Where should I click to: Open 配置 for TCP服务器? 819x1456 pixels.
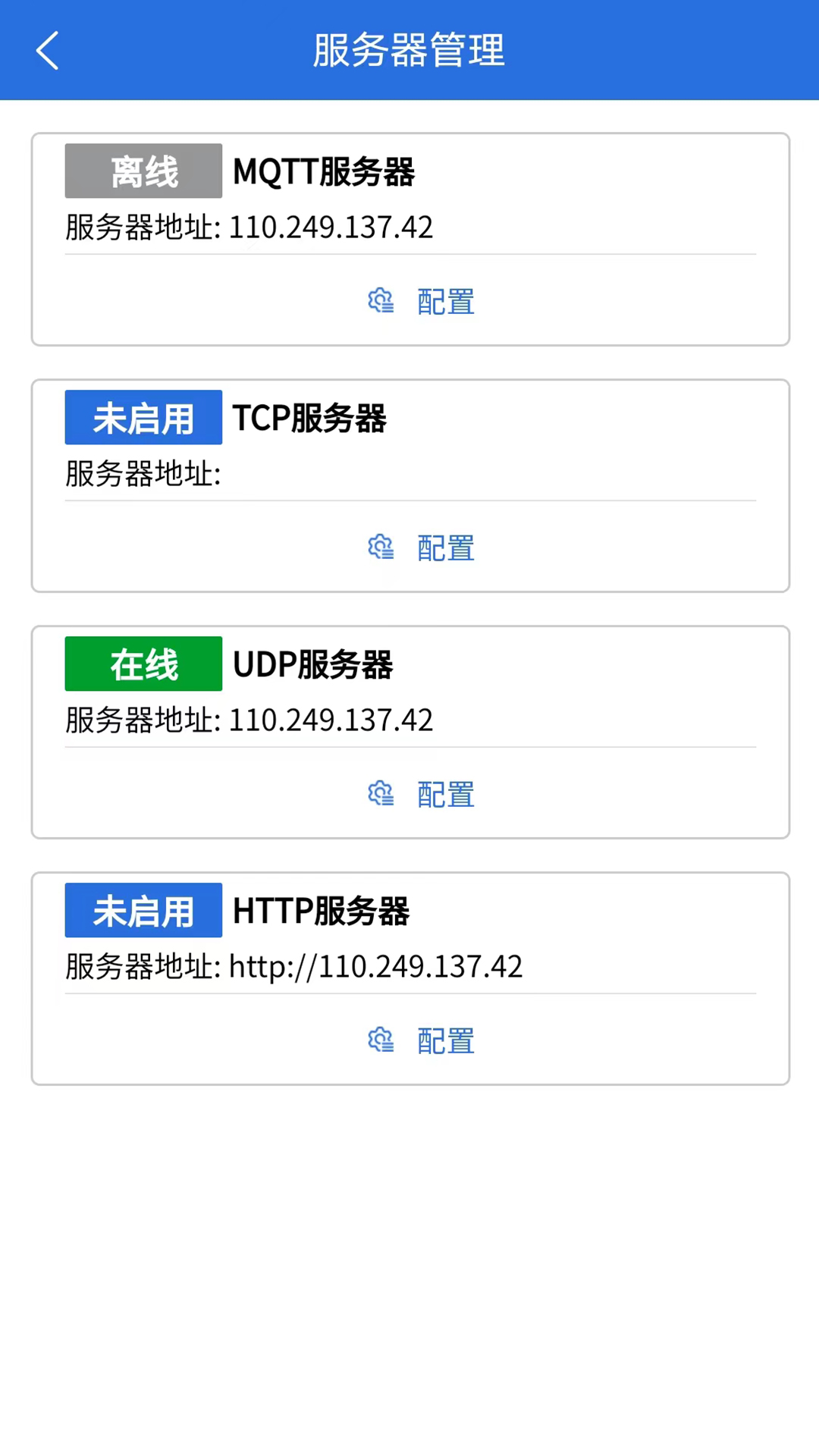coord(422,548)
